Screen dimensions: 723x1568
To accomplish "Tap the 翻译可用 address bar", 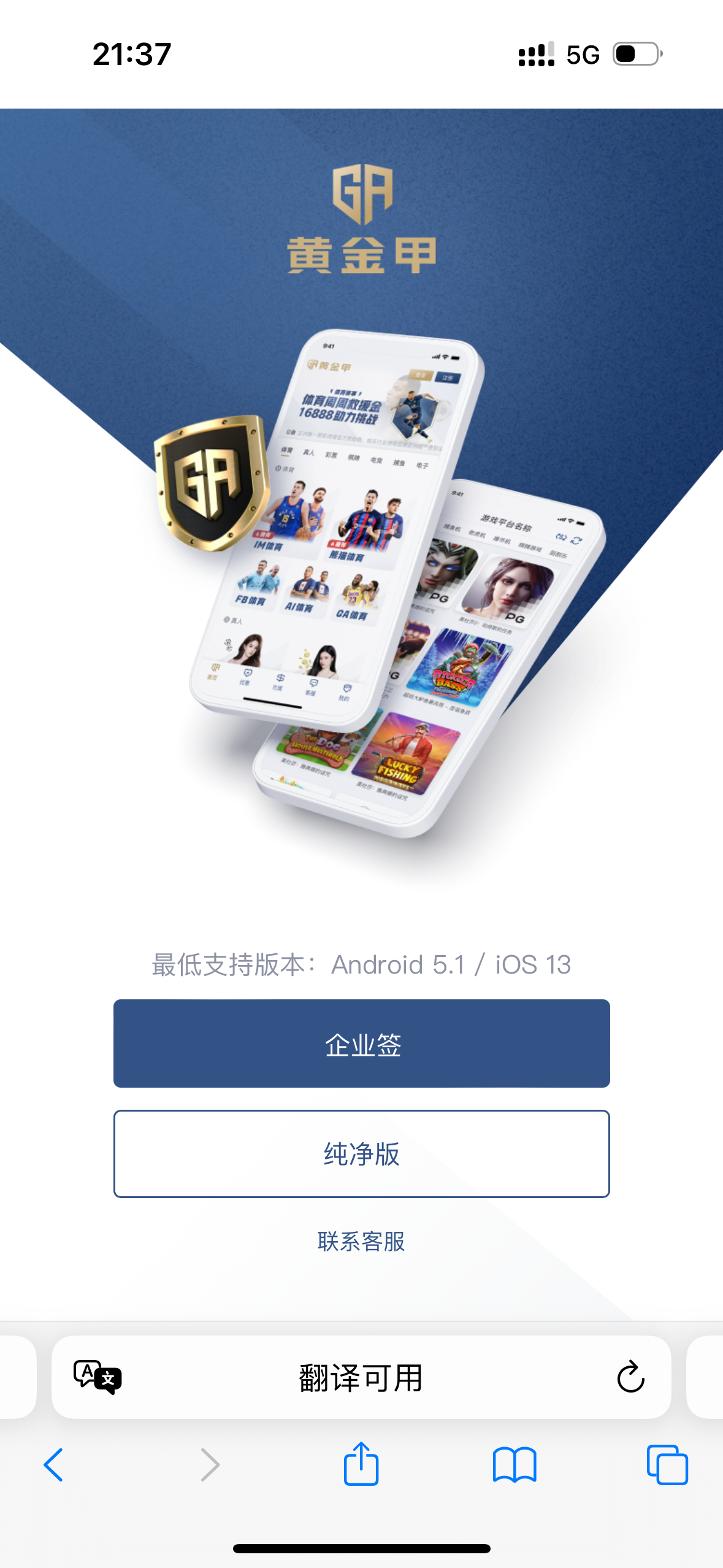I will click(361, 1378).
